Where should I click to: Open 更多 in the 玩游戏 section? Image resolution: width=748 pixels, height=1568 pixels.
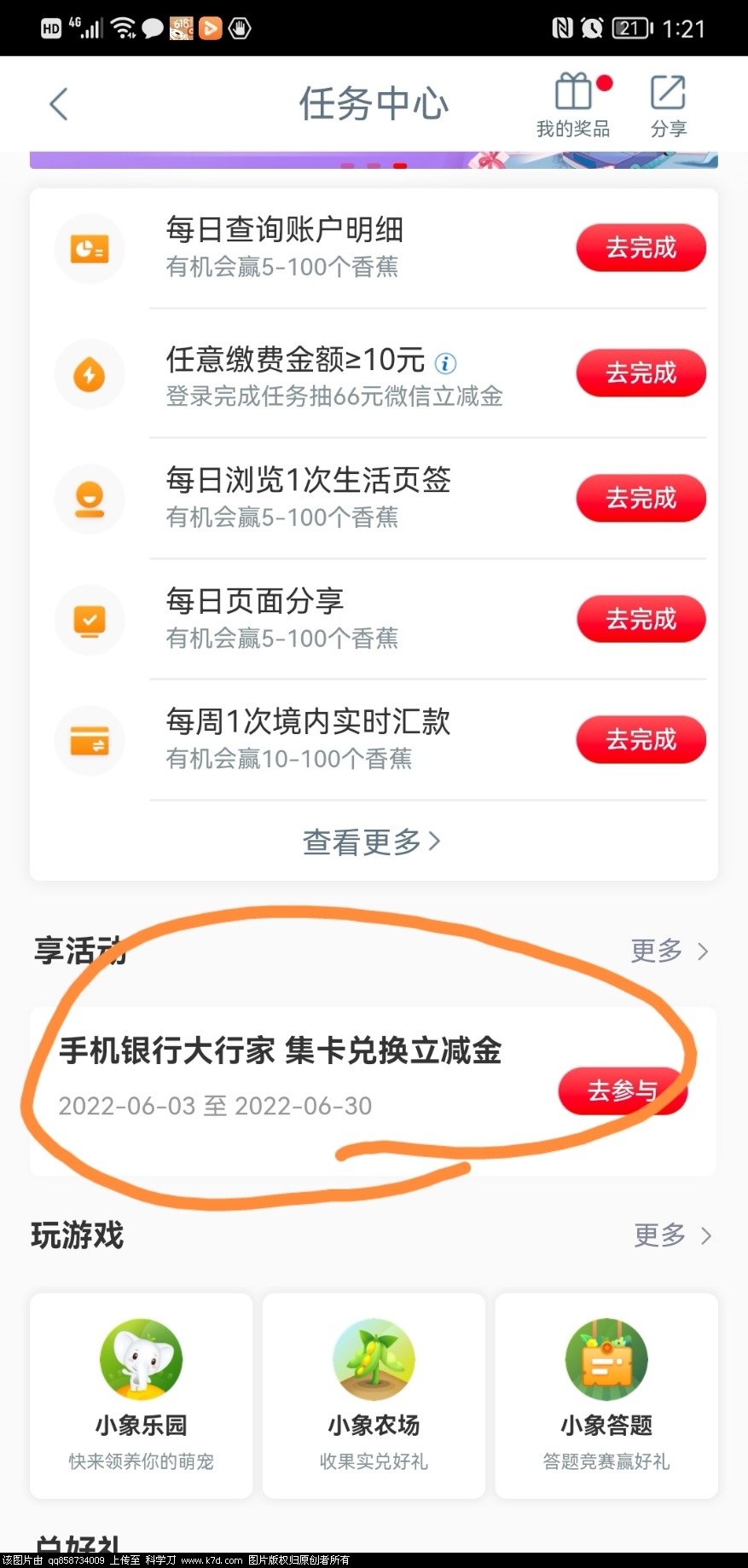click(672, 1235)
